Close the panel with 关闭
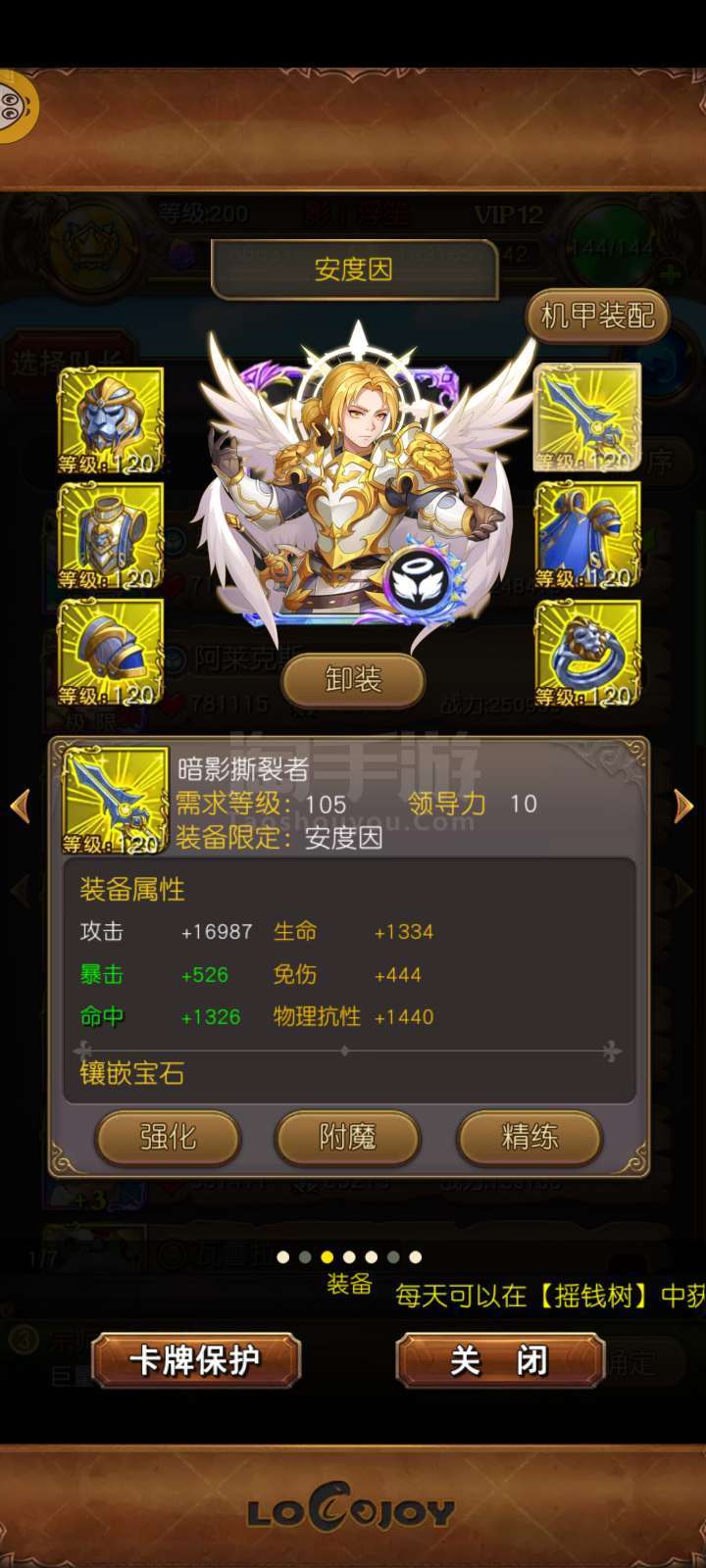Screen dimensions: 706x1568 499,1360
